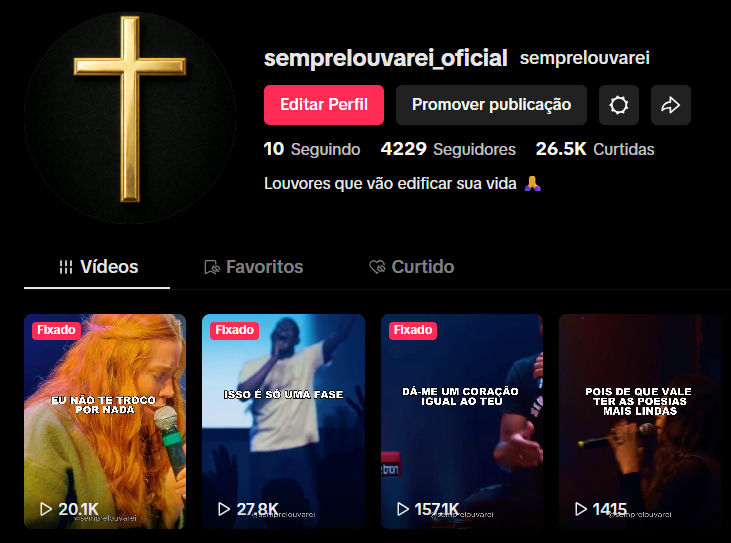731x543 pixels.
Task: Open the settings gear icon
Action: [x=619, y=105]
